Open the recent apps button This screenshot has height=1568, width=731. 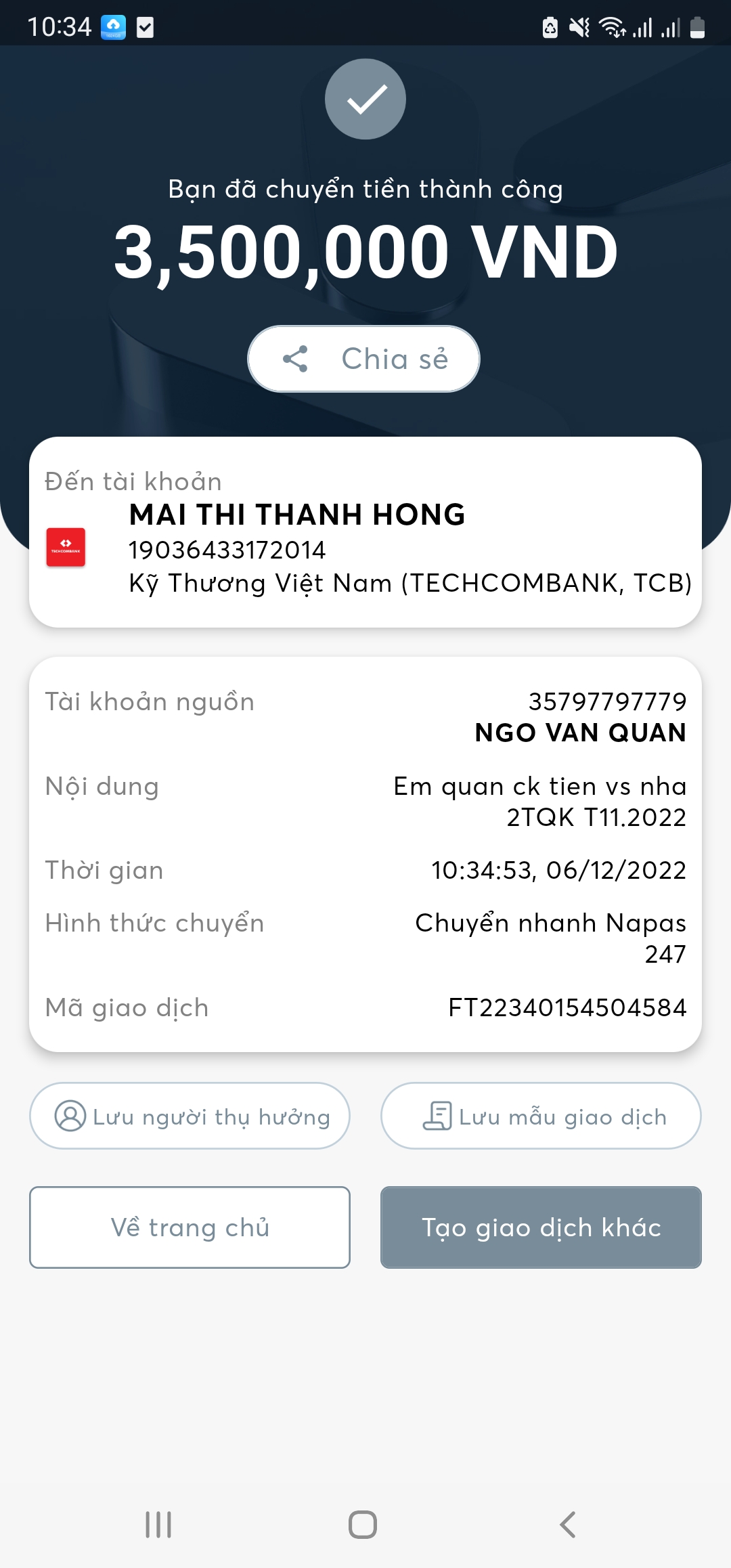tap(158, 1525)
